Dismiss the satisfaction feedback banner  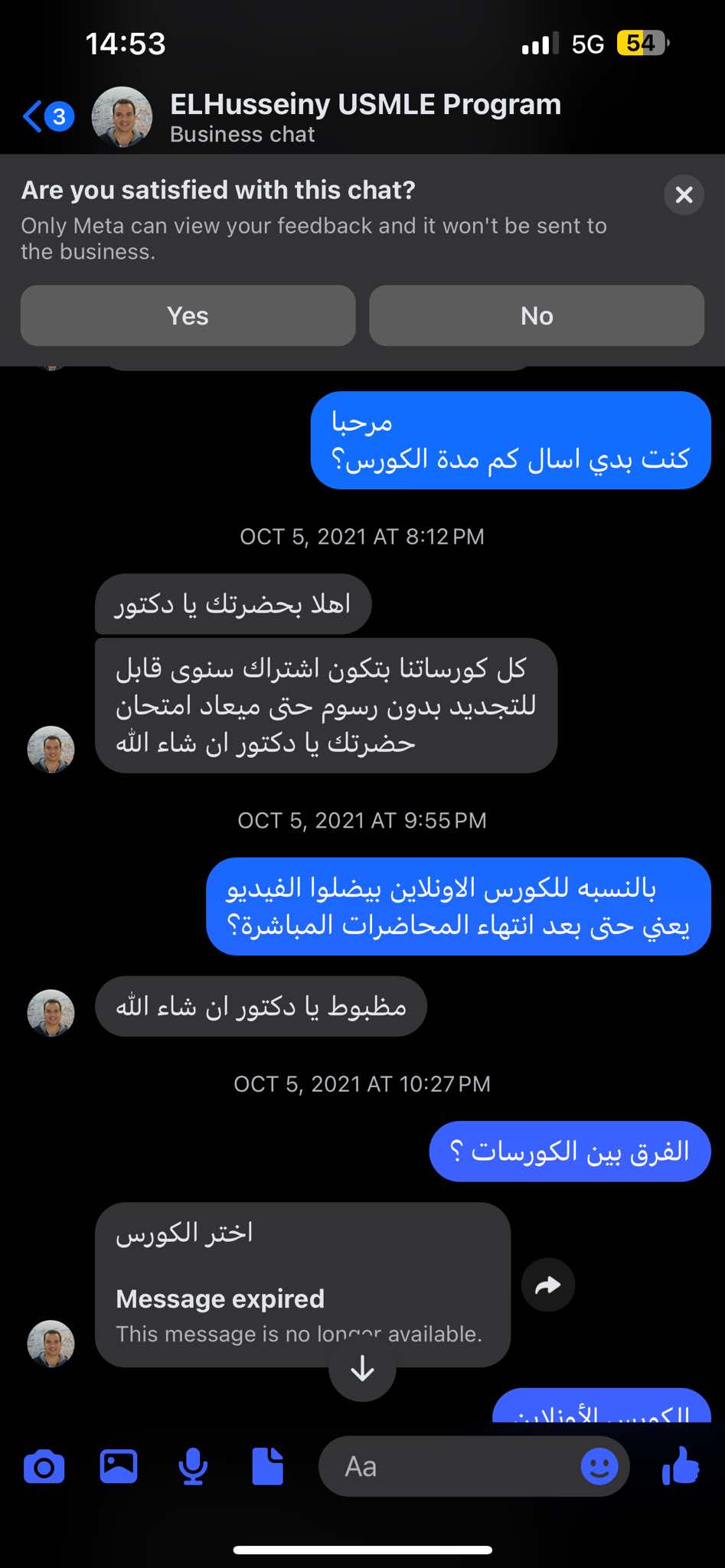pos(684,194)
